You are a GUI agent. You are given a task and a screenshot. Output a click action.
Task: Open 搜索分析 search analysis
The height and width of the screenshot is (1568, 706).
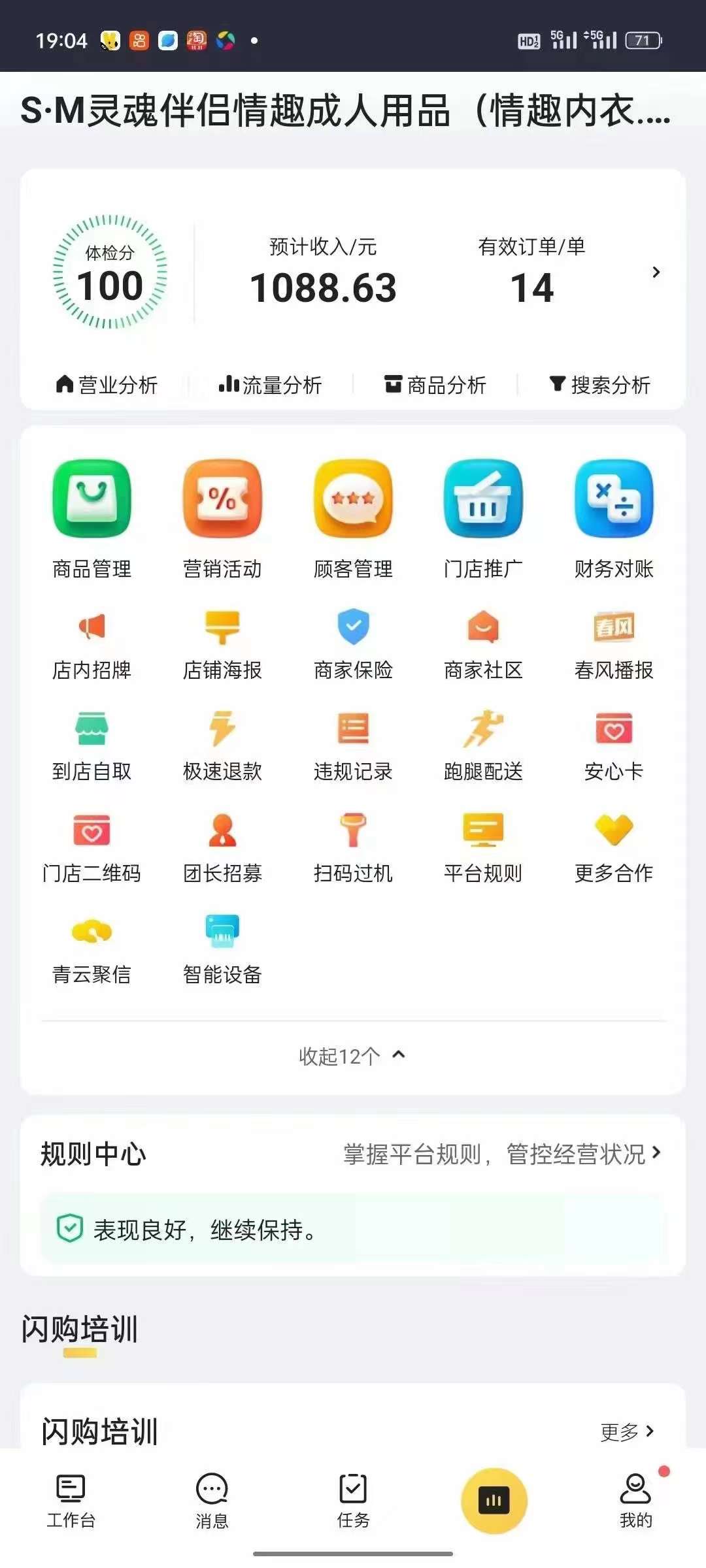(599, 385)
